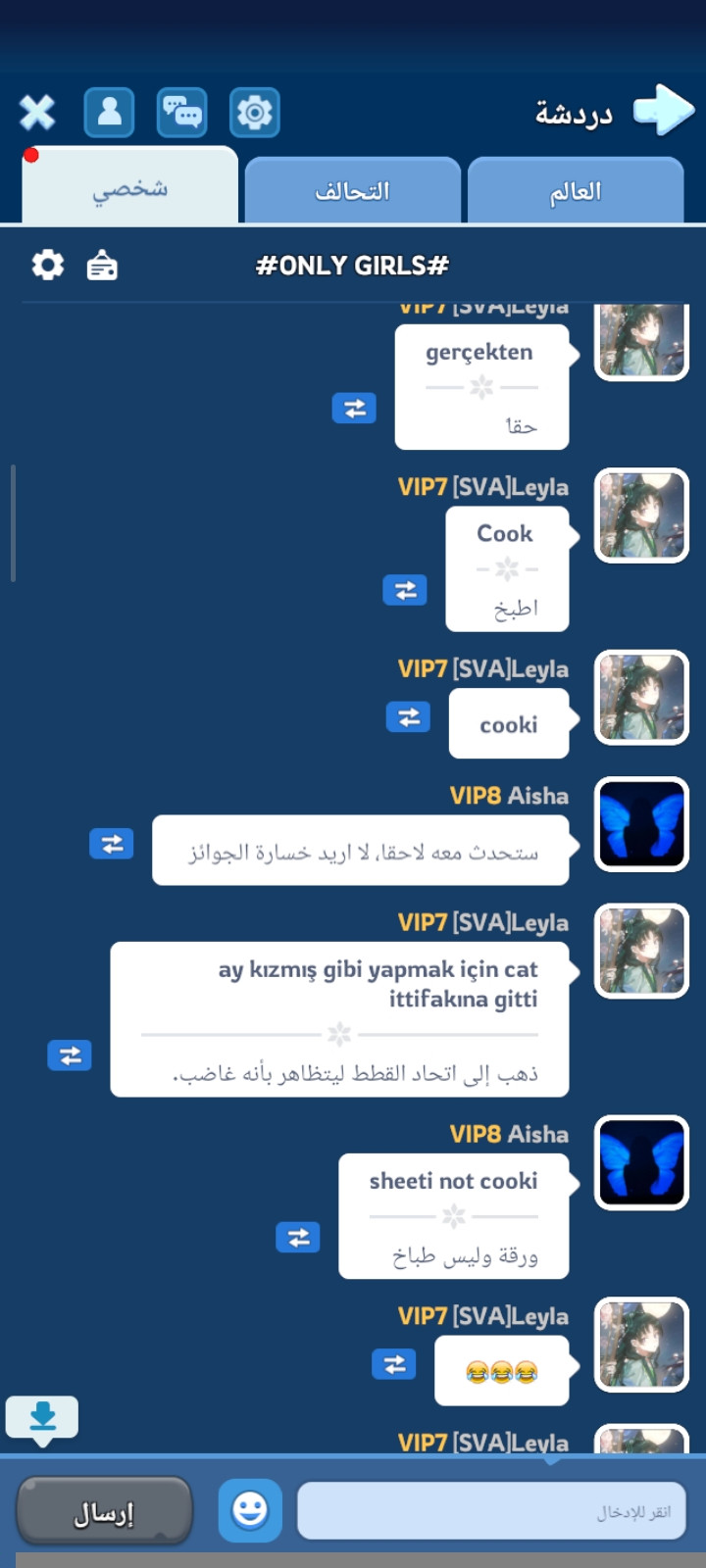Open the emoji picker
Viewport: 706px width, 1568px height.
click(250, 1510)
